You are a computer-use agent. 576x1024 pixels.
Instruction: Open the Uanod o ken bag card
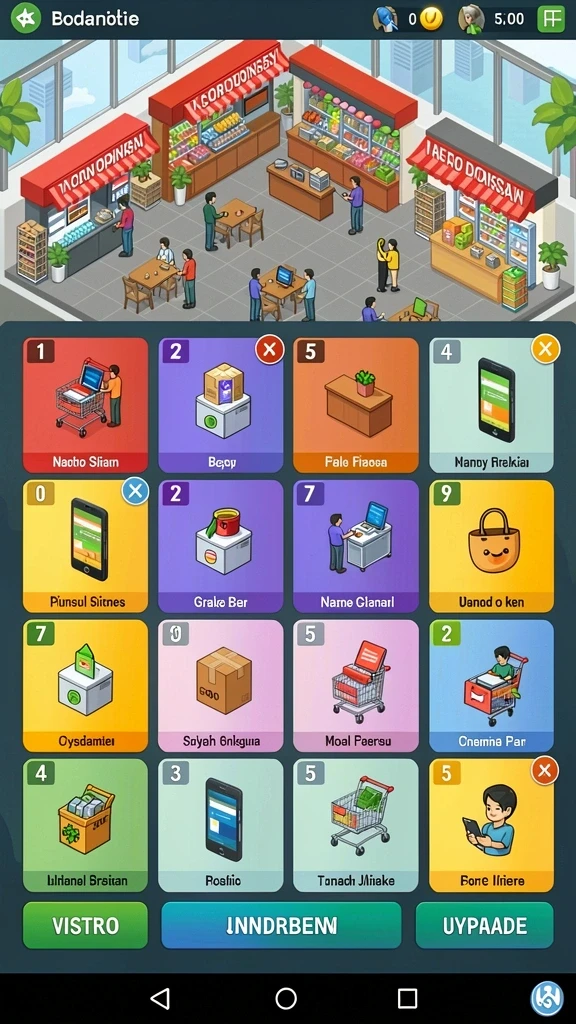(491, 546)
